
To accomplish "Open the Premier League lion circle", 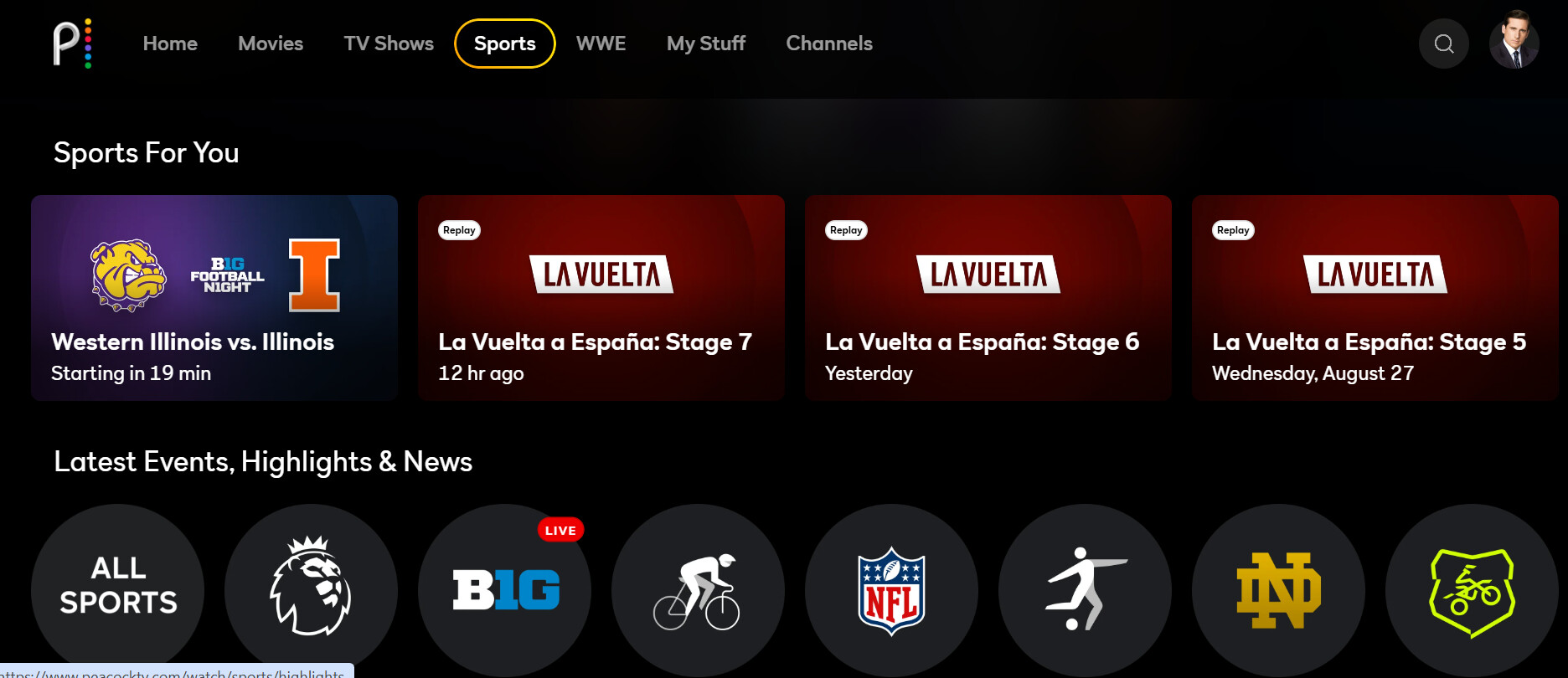I will [311, 588].
